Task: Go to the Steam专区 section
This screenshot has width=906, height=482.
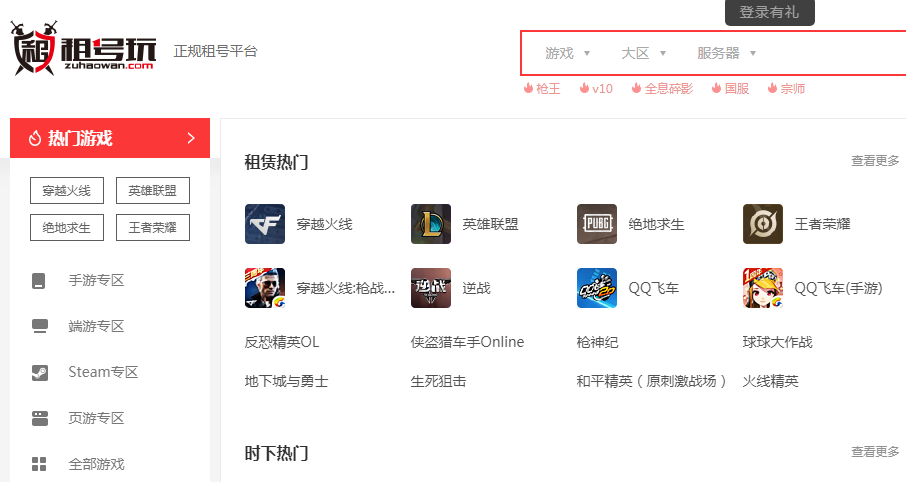Action: (102, 372)
